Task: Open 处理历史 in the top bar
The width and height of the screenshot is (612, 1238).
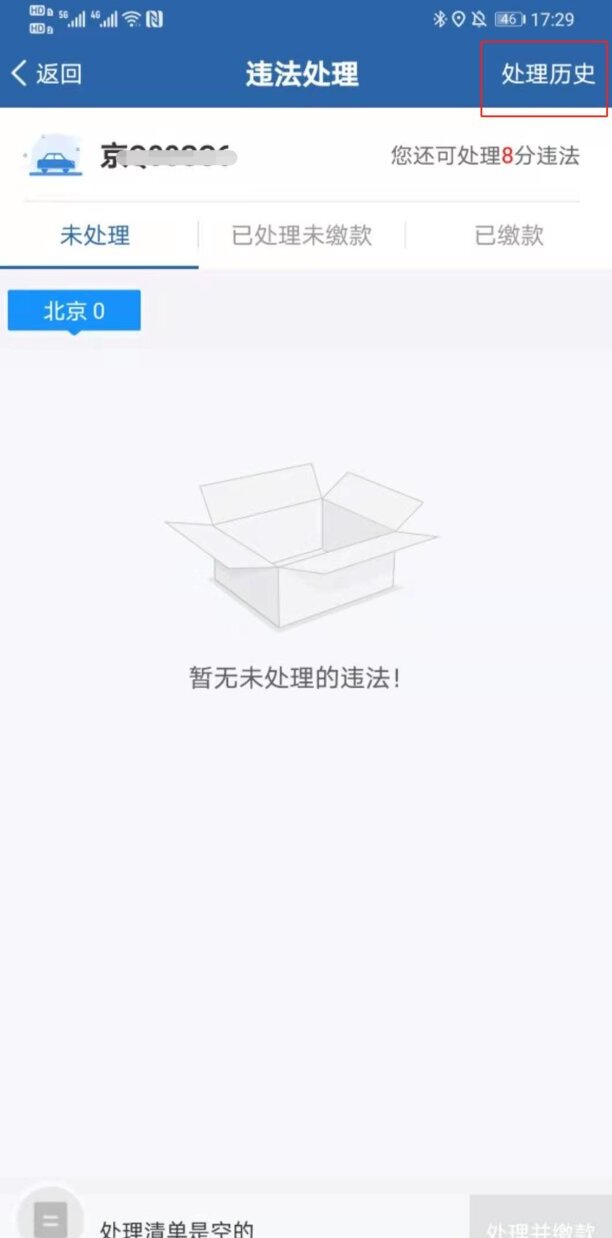Action: pyautogui.click(x=548, y=75)
